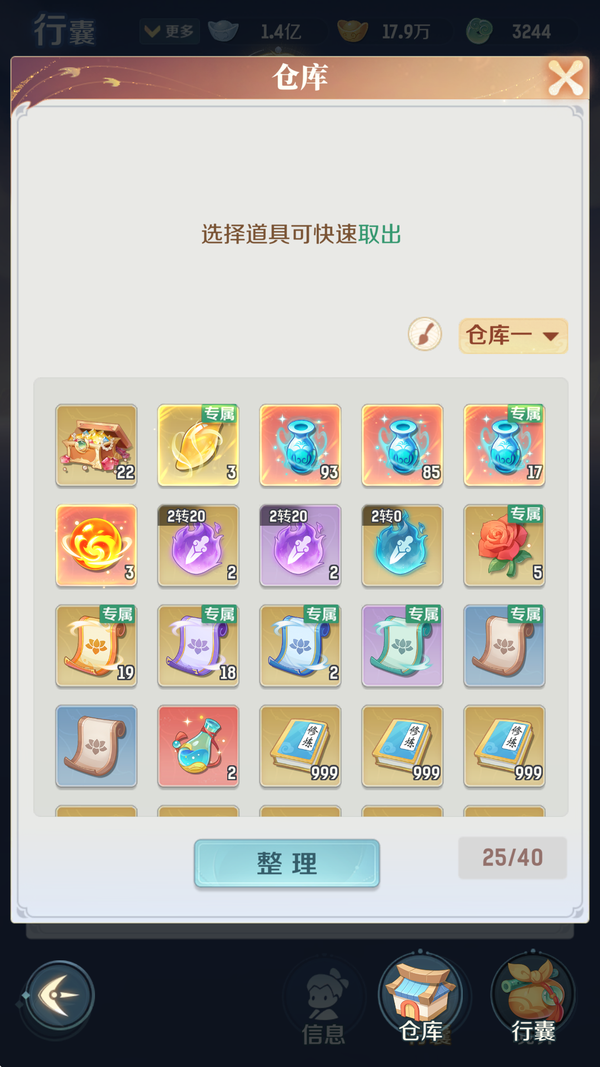
Task: Close the 仓库 warehouse dialog
Action: click(x=565, y=78)
